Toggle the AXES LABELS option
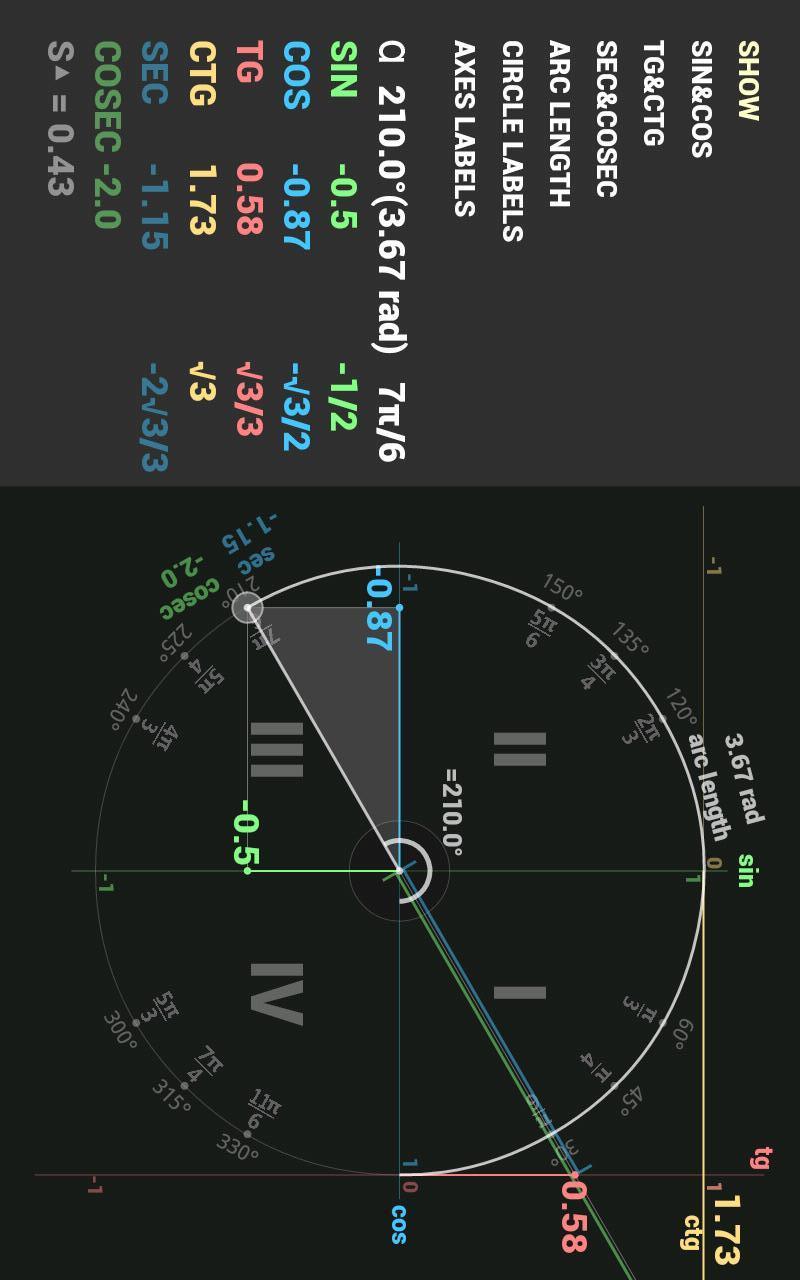The height and width of the screenshot is (1280, 800). 463,128
